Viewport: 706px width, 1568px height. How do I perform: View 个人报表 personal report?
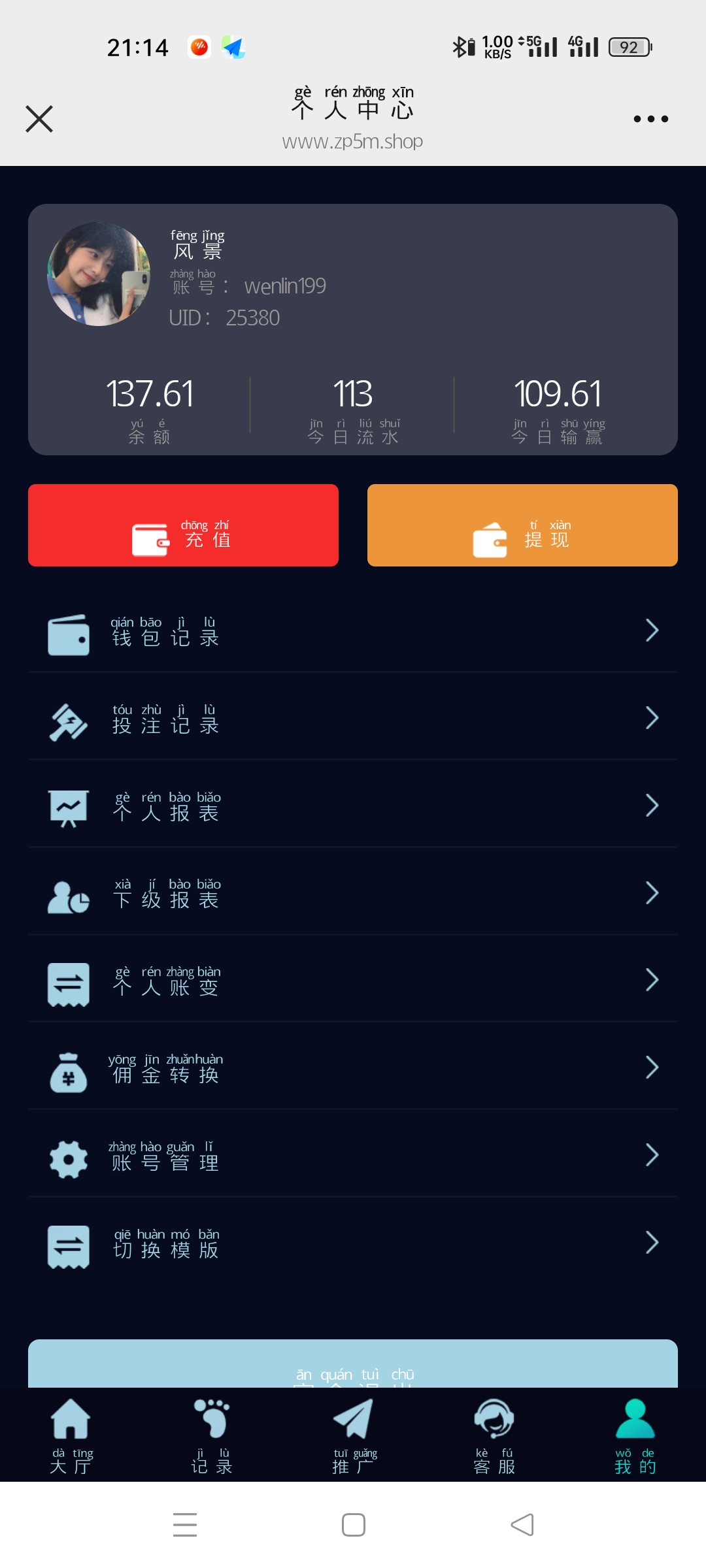click(x=353, y=806)
